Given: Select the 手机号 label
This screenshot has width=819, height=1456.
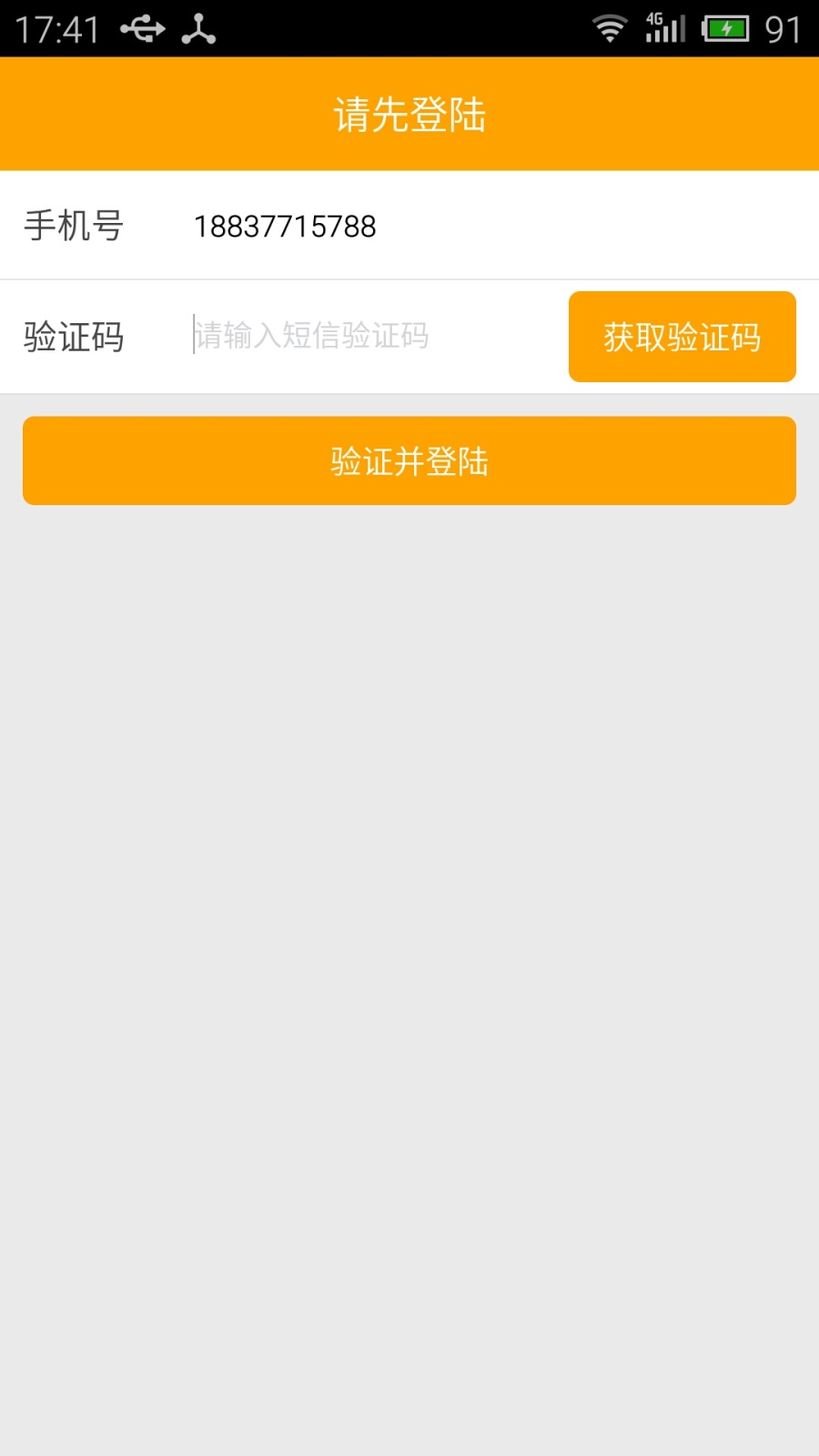Looking at the screenshot, I should (75, 227).
